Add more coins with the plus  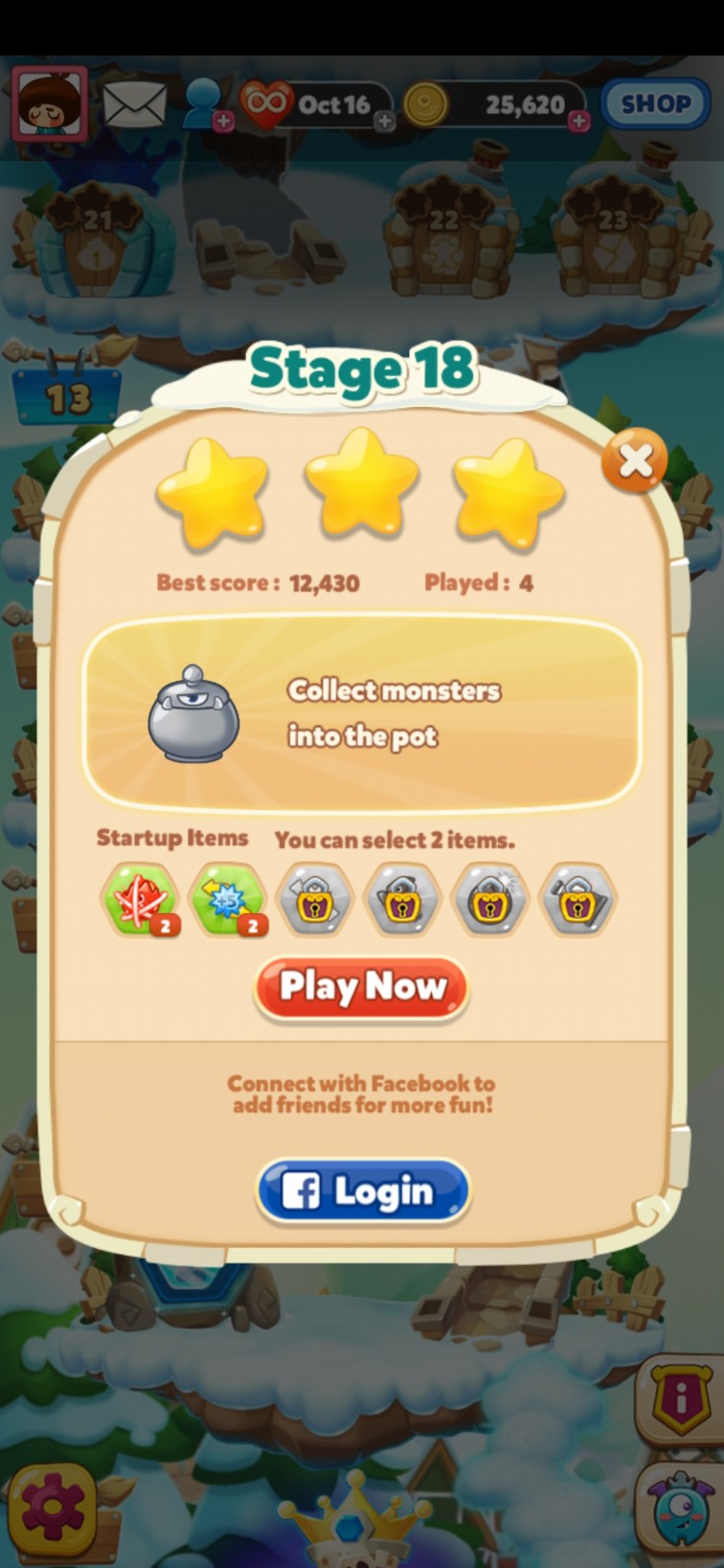[x=579, y=122]
